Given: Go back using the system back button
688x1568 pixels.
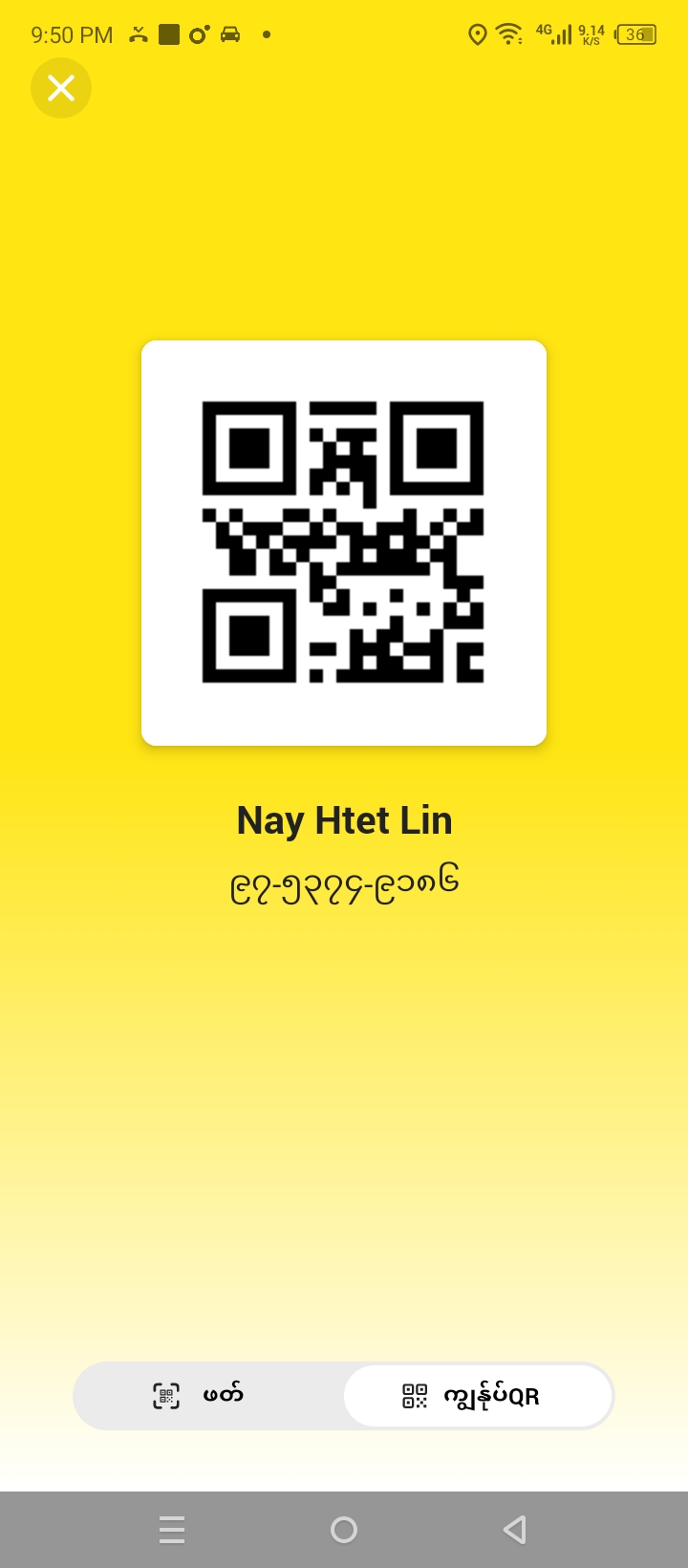Looking at the screenshot, I should click(x=515, y=1530).
